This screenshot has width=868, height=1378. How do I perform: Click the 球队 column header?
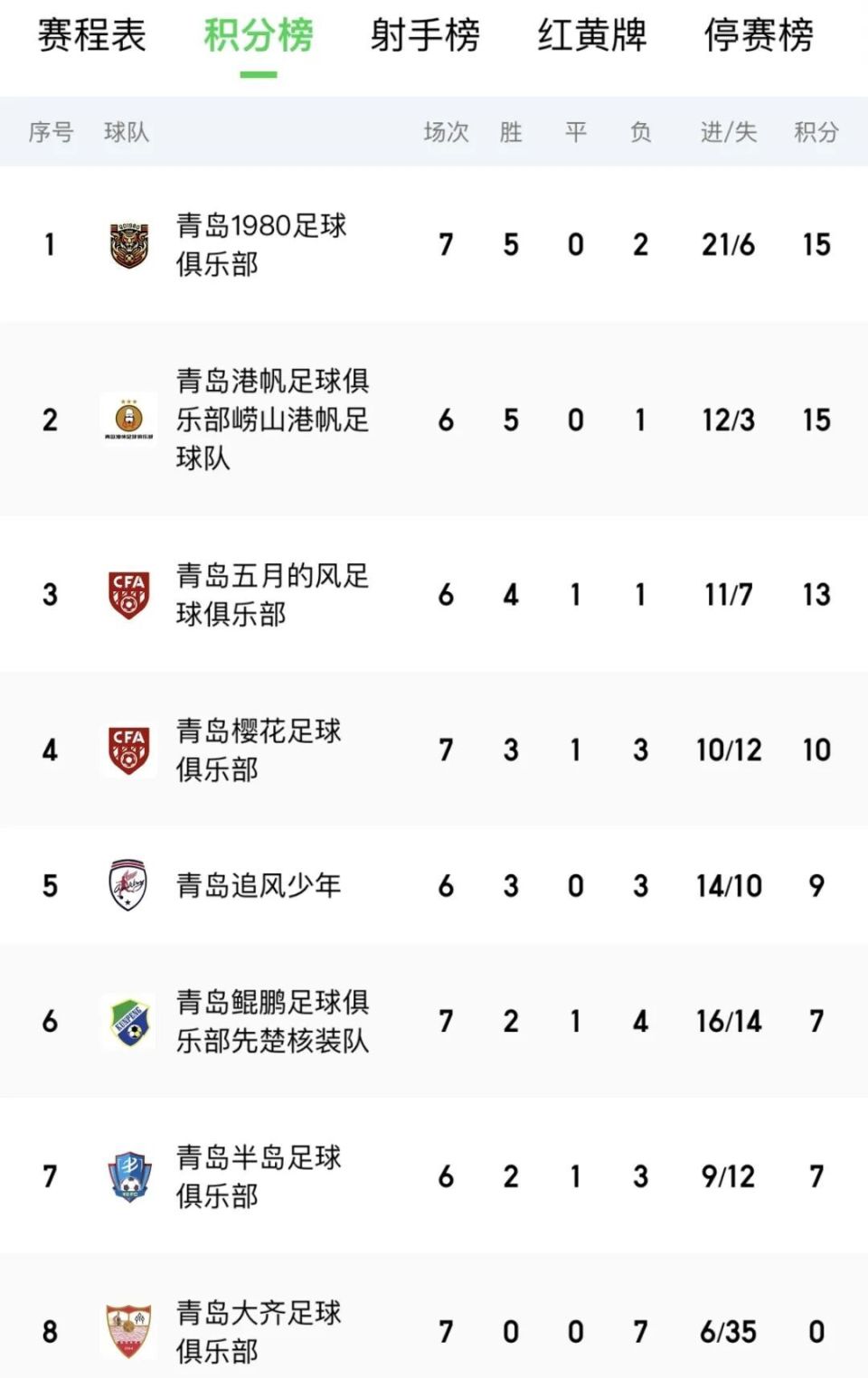click(x=125, y=132)
